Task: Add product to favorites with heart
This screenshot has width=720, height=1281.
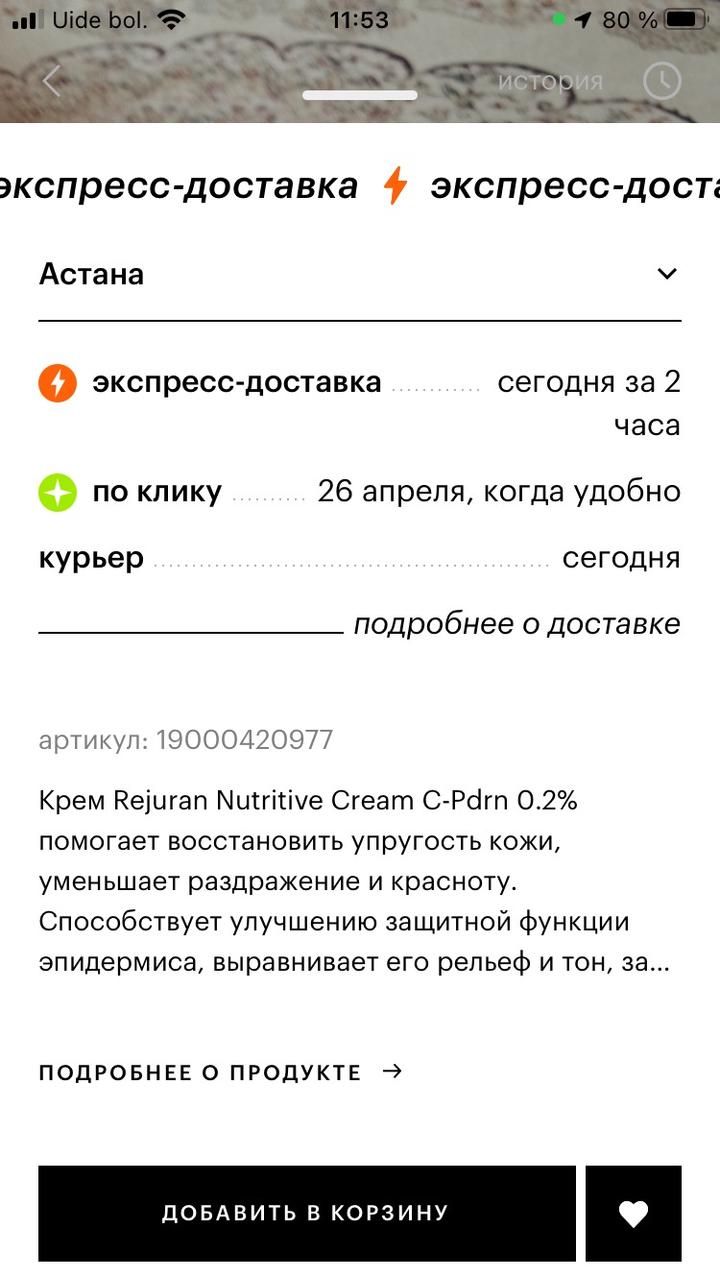Action: [633, 1213]
